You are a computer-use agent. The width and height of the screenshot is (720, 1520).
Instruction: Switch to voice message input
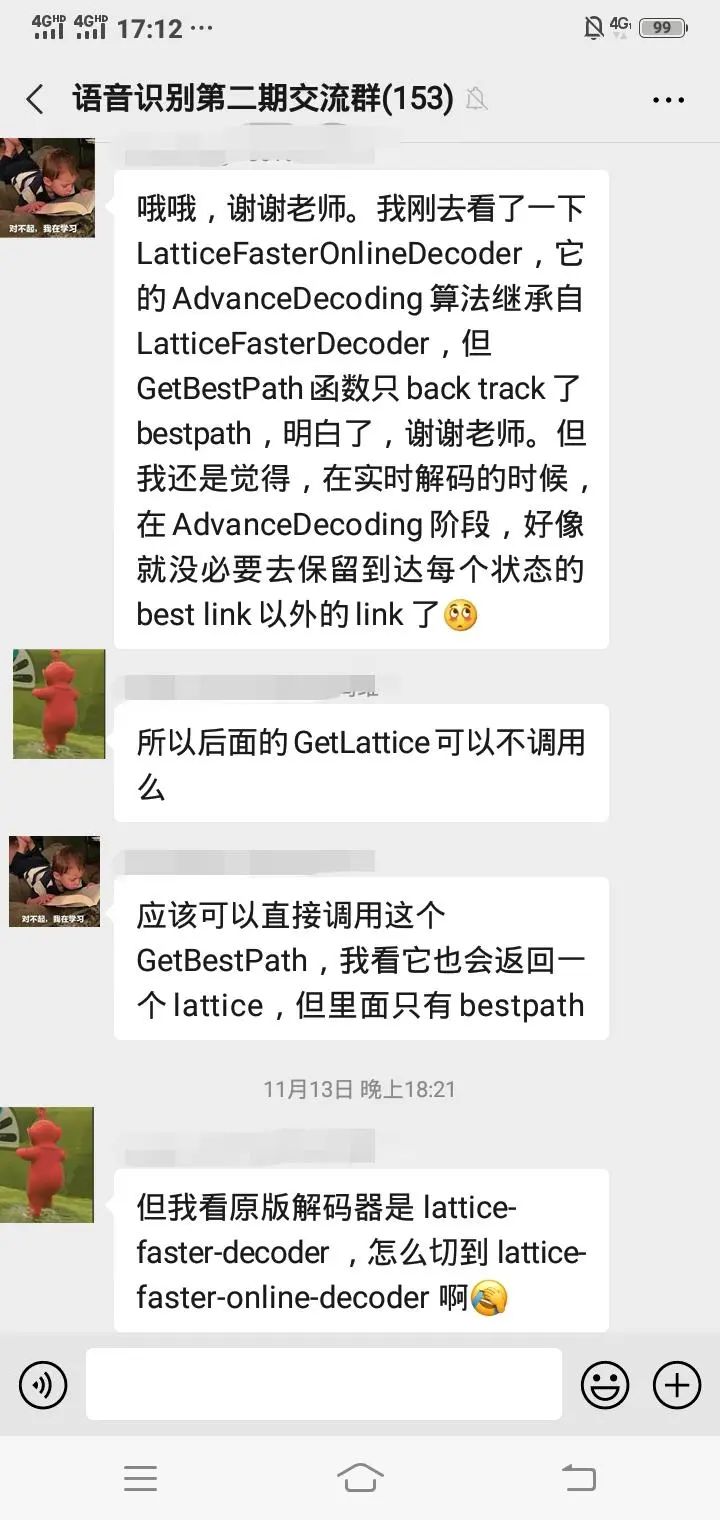[43, 1385]
